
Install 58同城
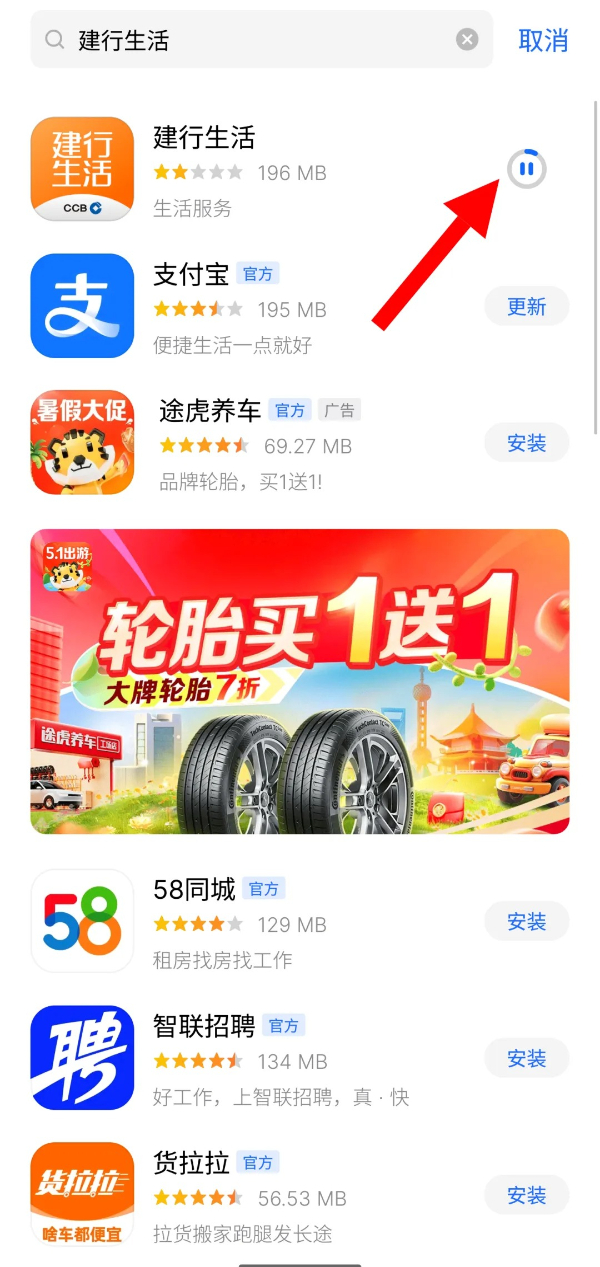526,921
